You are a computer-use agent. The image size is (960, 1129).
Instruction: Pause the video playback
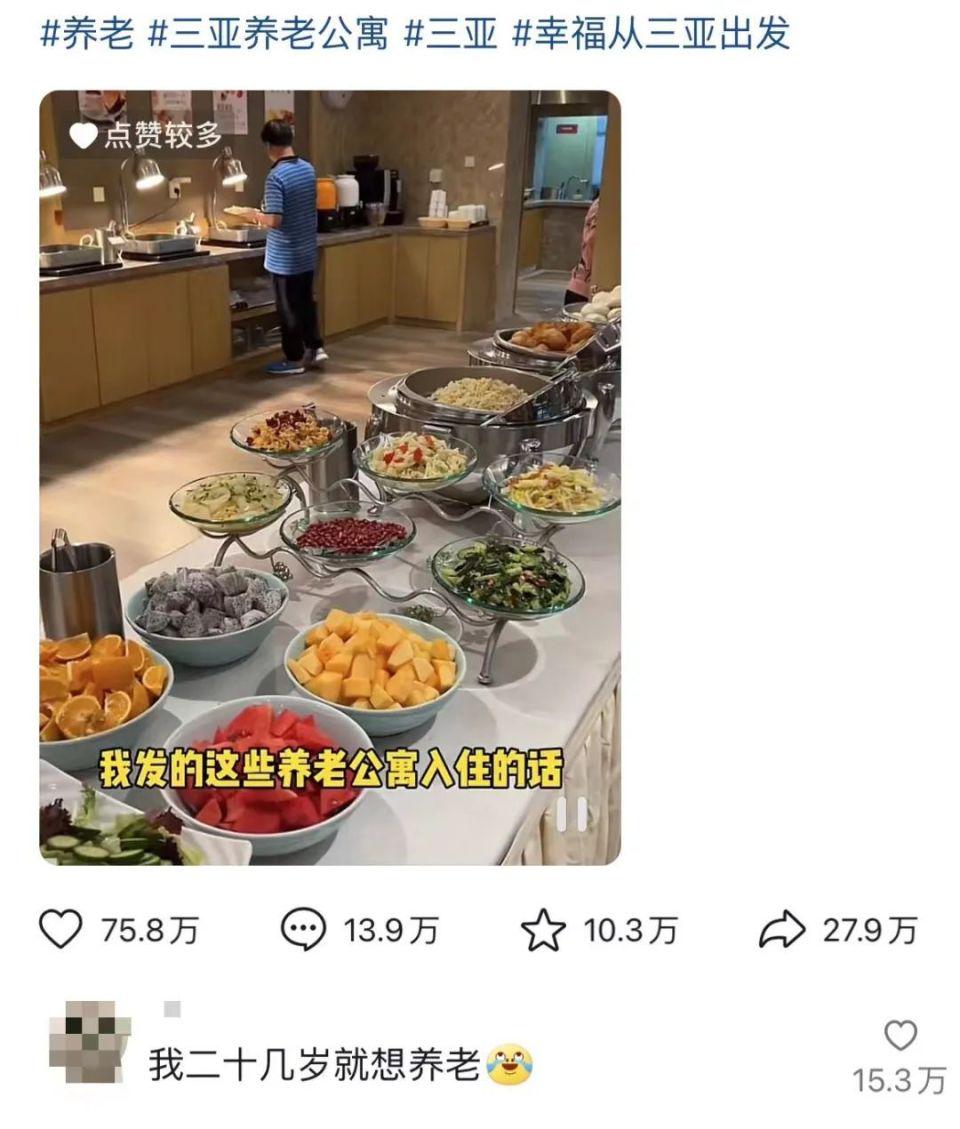point(571,813)
